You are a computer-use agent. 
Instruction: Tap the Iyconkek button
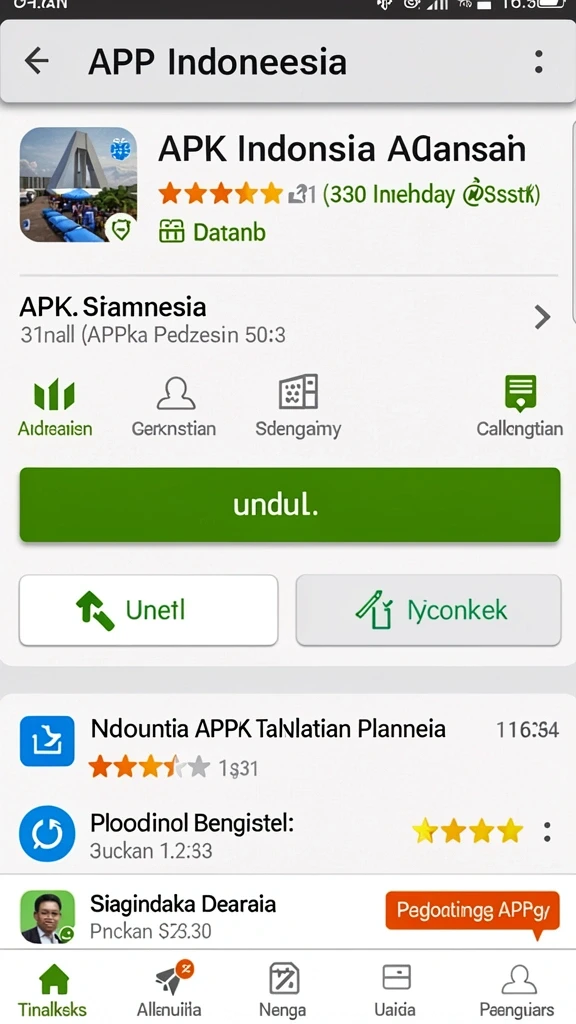tap(428, 610)
